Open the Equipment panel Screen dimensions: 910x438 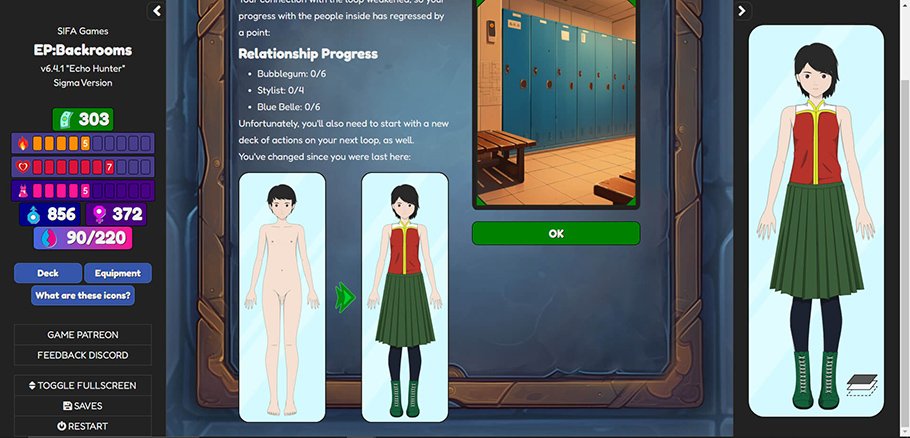coord(118,273)
